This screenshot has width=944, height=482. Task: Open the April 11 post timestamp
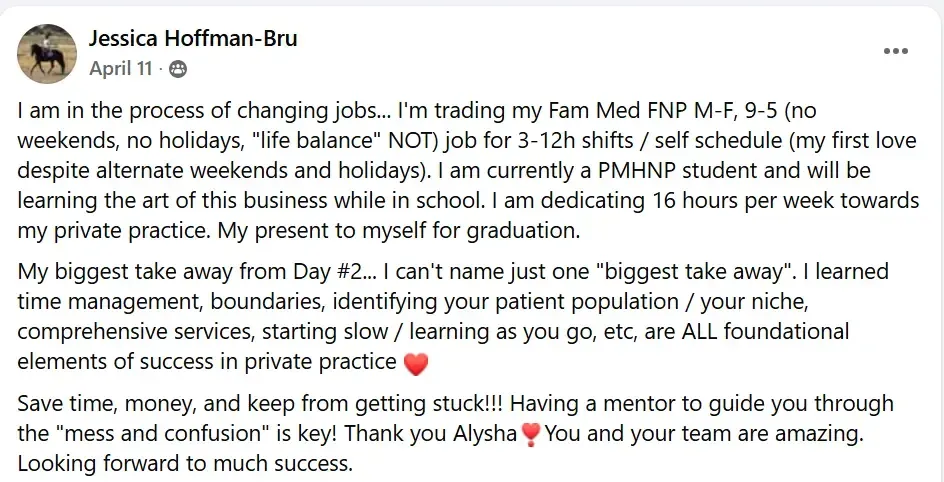pos(120,69)
